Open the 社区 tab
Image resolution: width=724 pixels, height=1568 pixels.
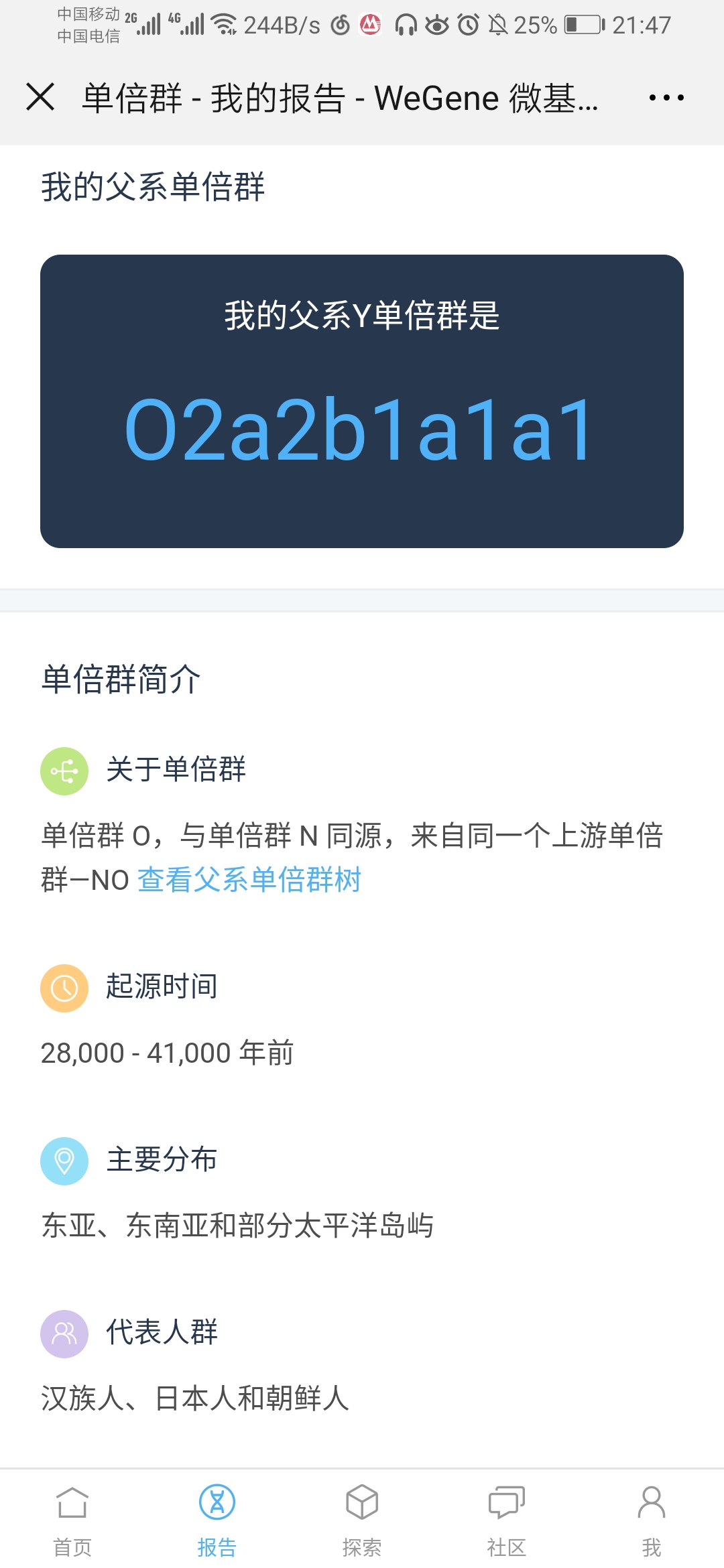pos(507,1518)
